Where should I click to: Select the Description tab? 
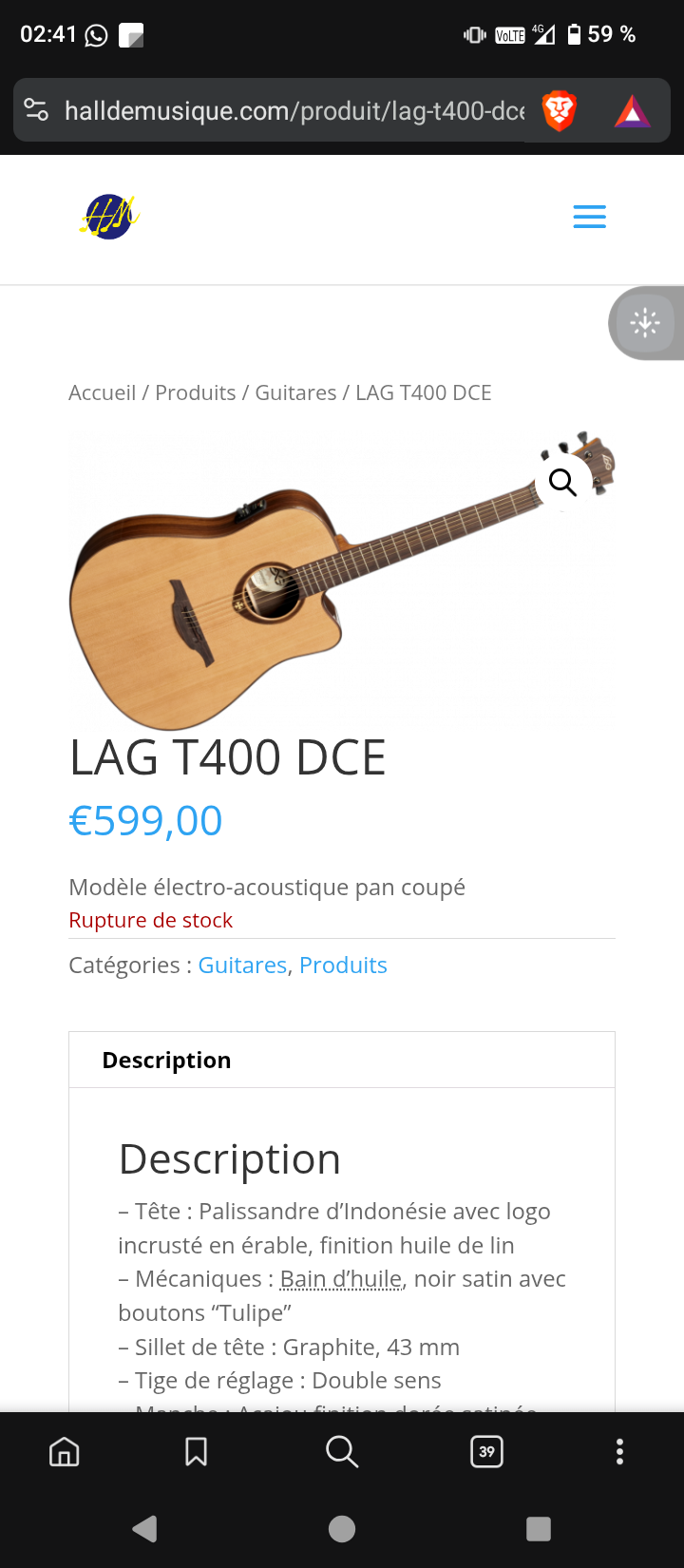[166, 1061]
